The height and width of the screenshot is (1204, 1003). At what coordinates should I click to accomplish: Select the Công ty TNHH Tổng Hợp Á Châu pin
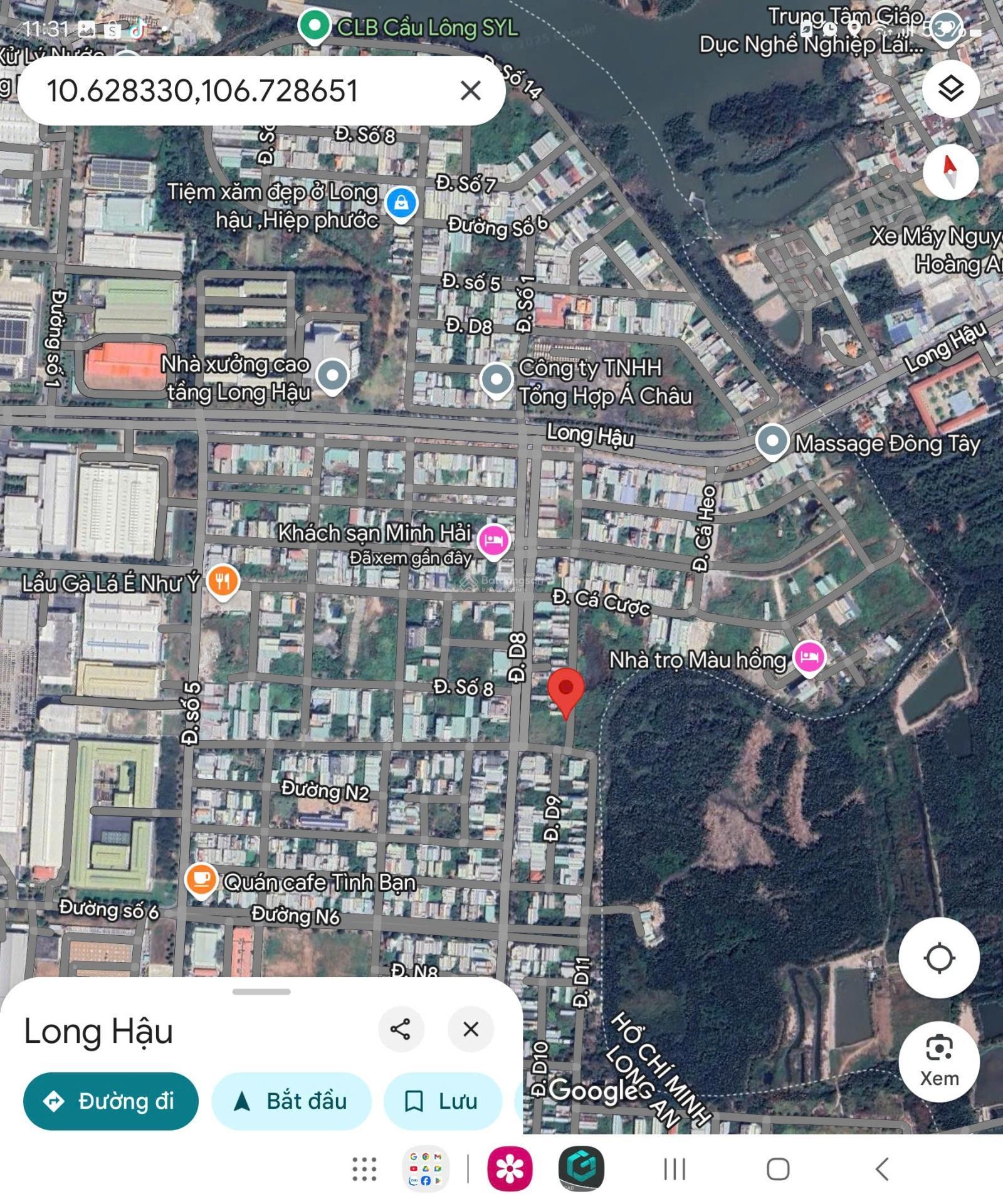496,379
